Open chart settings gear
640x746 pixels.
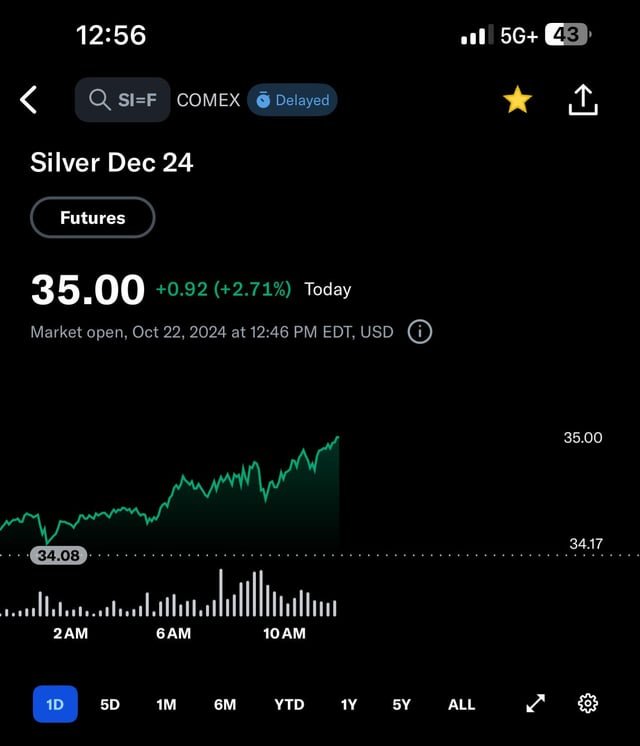pyautogui.click(x=588, y=704)
